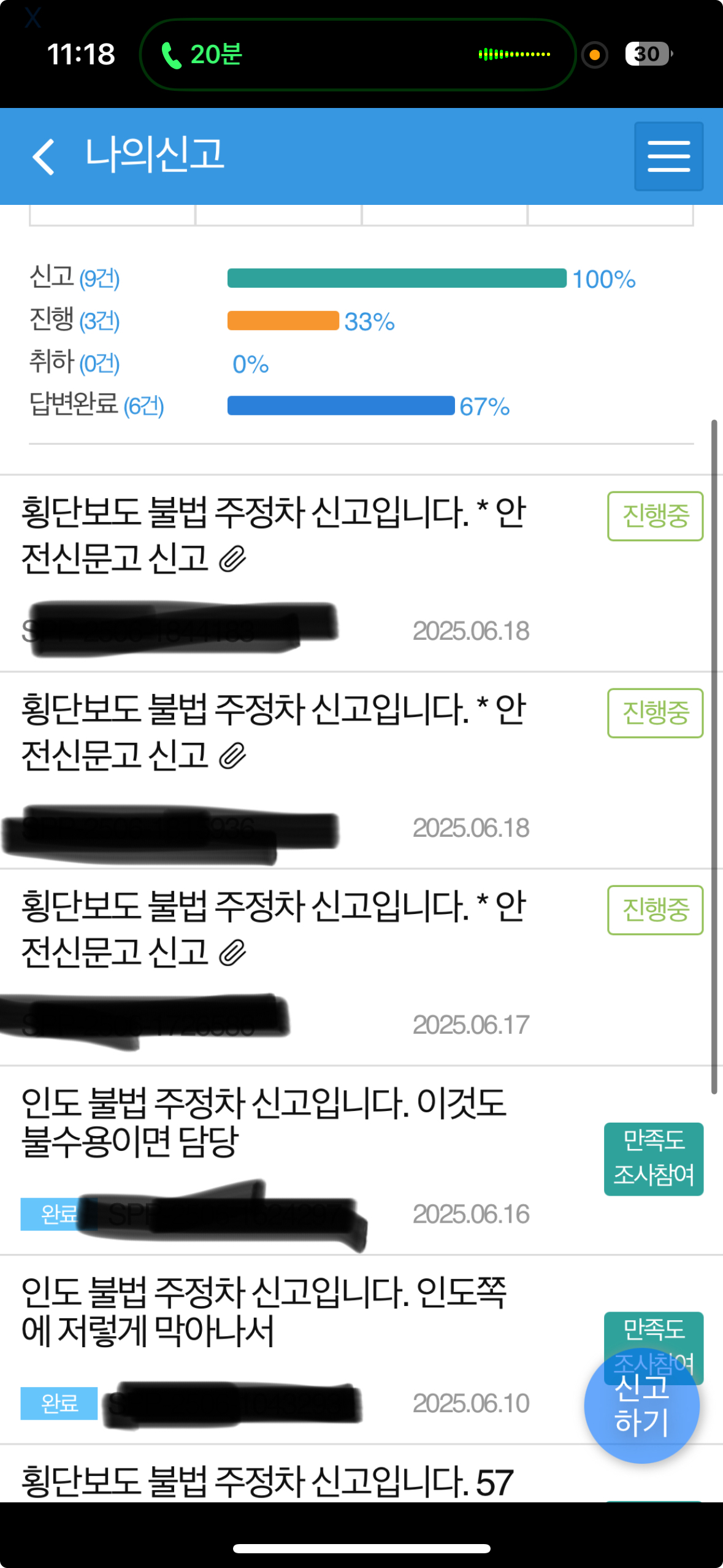The width and height of the screenshot is (723, 1568).
Task: Open the hamburger menu
Action: (668, 156)
